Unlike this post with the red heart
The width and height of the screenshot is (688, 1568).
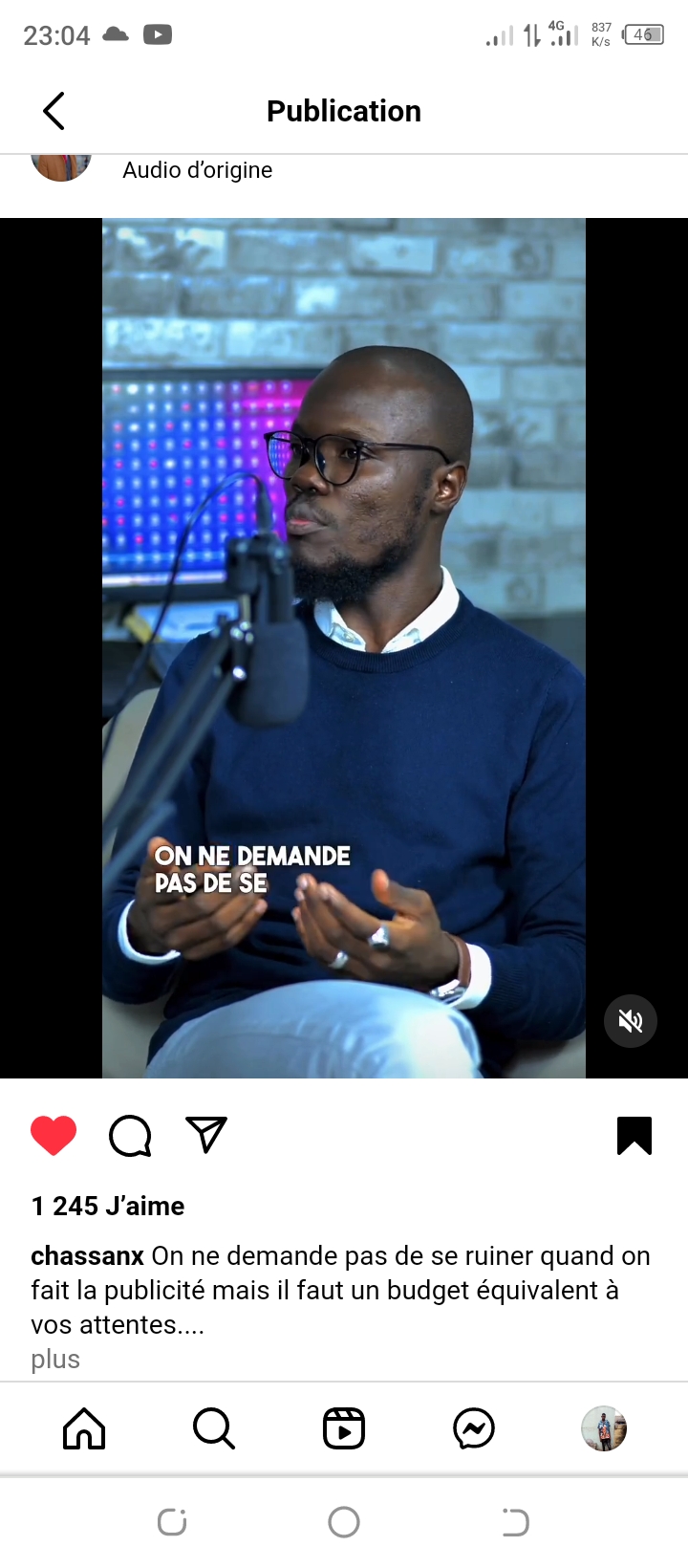pos(54,1135)
